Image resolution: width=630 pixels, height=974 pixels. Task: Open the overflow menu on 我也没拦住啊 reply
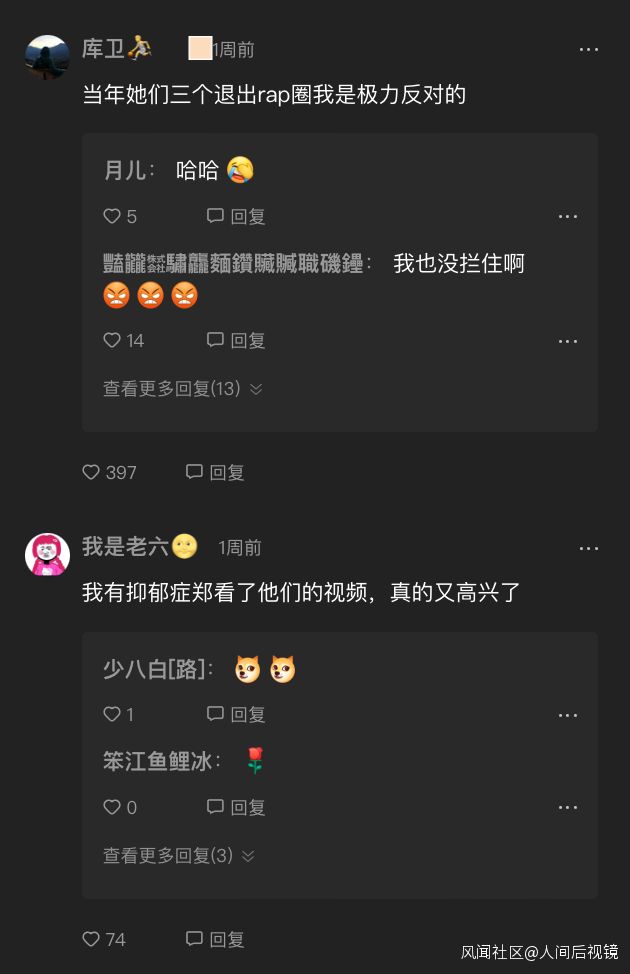click(568, 342)
